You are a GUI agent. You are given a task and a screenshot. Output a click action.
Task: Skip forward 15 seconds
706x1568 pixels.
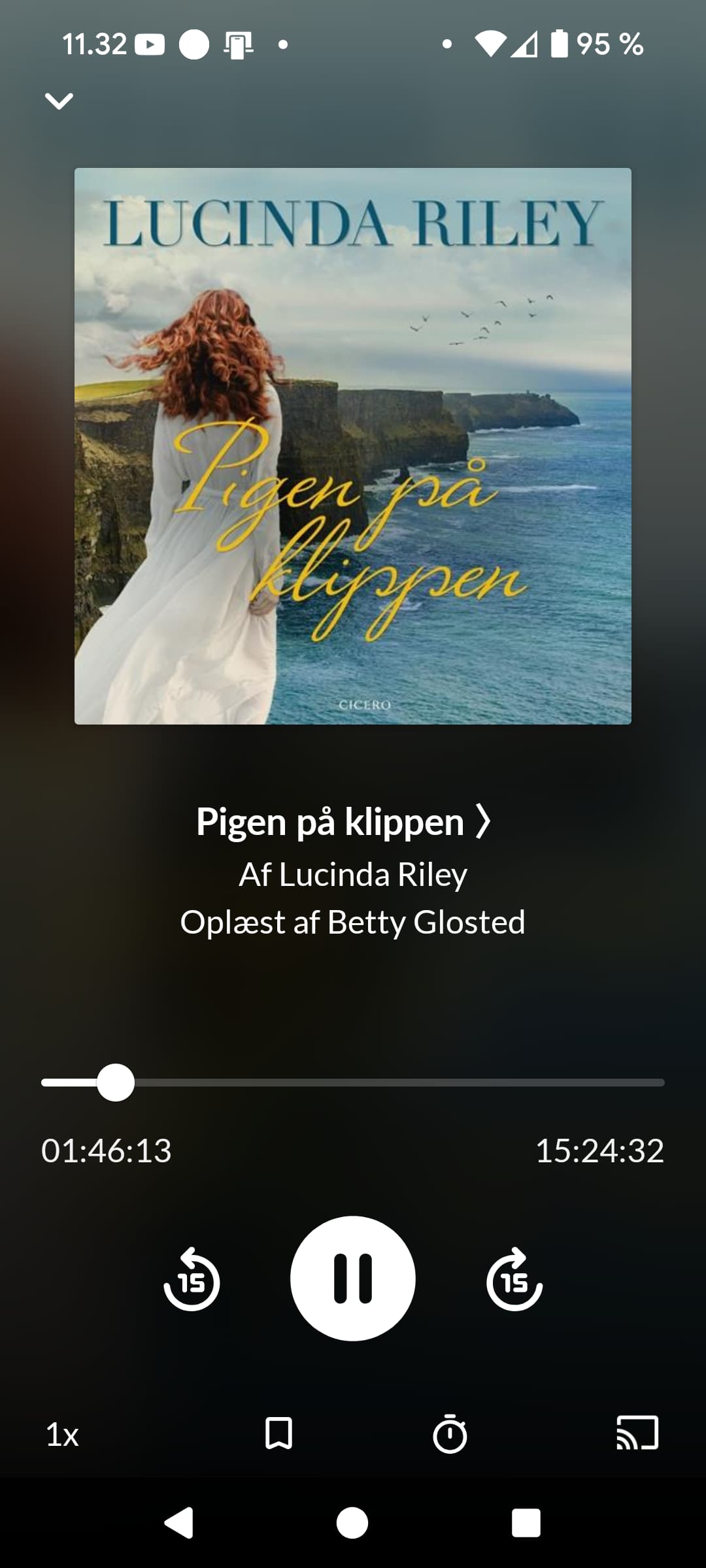coord(514,1280)
